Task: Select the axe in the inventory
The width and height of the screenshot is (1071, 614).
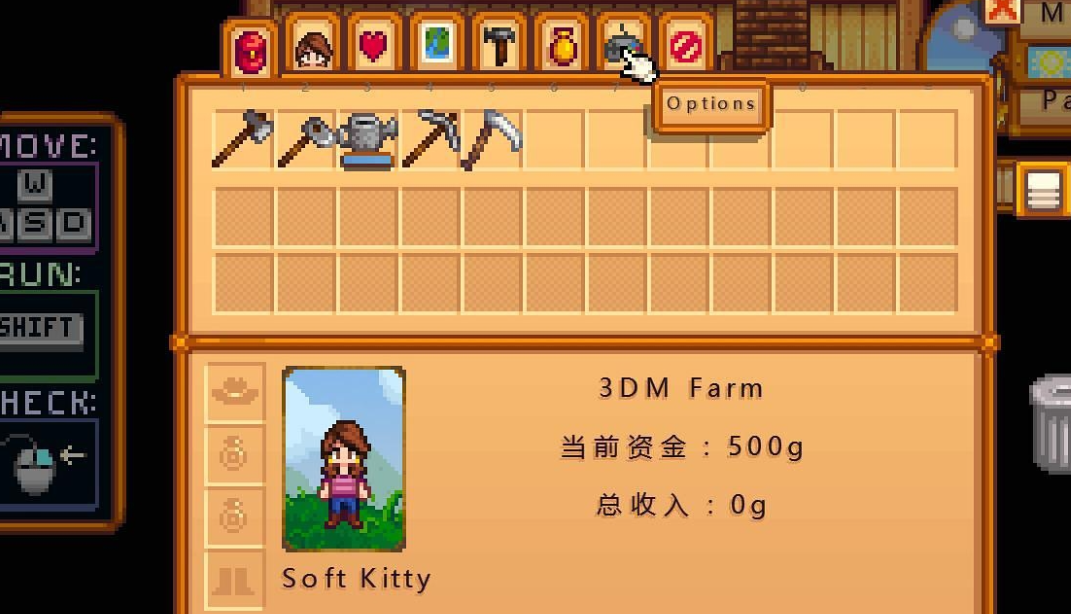Action: (x=243, y=140)
